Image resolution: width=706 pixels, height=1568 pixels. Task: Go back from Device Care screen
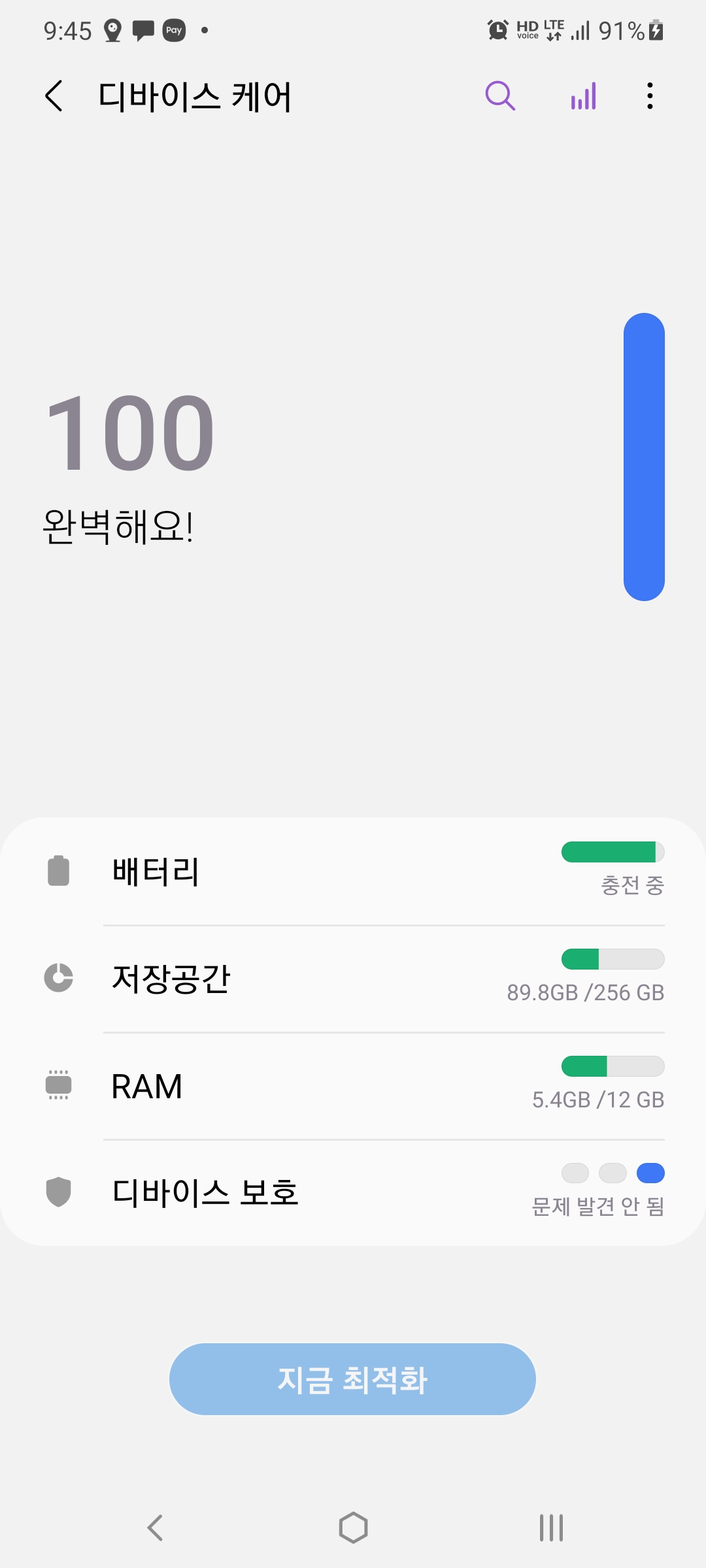pyautogui.click(x=55, y=97)
